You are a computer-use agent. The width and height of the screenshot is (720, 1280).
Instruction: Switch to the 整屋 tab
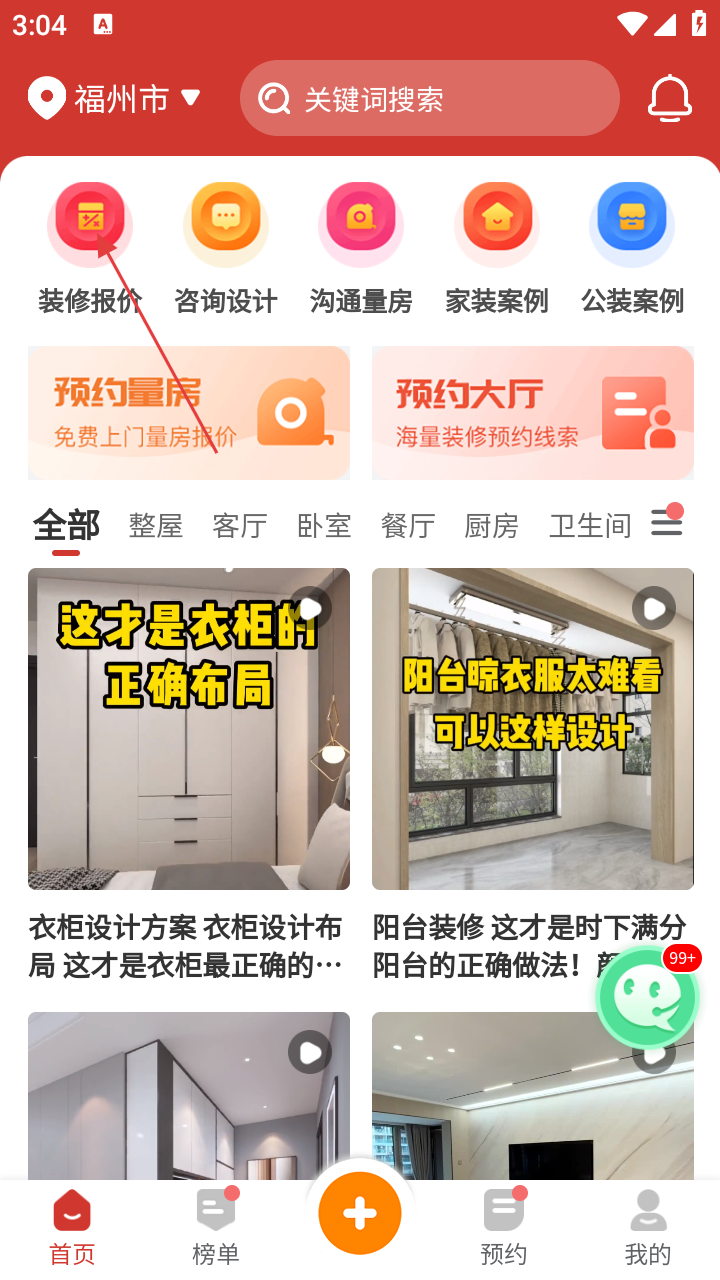point(155,525)
